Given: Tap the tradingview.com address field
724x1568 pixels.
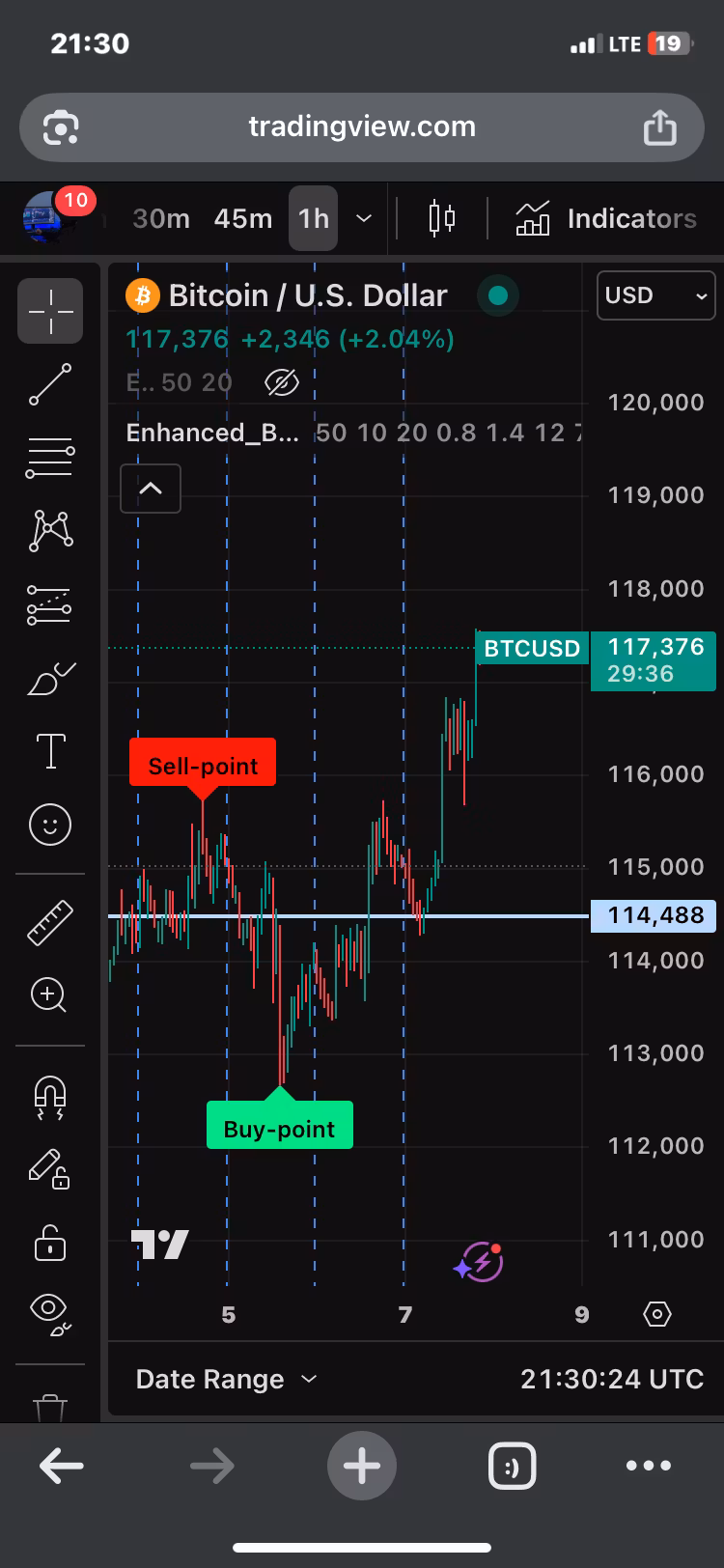Looking at the screenshot, I should (x=362, y=127).
